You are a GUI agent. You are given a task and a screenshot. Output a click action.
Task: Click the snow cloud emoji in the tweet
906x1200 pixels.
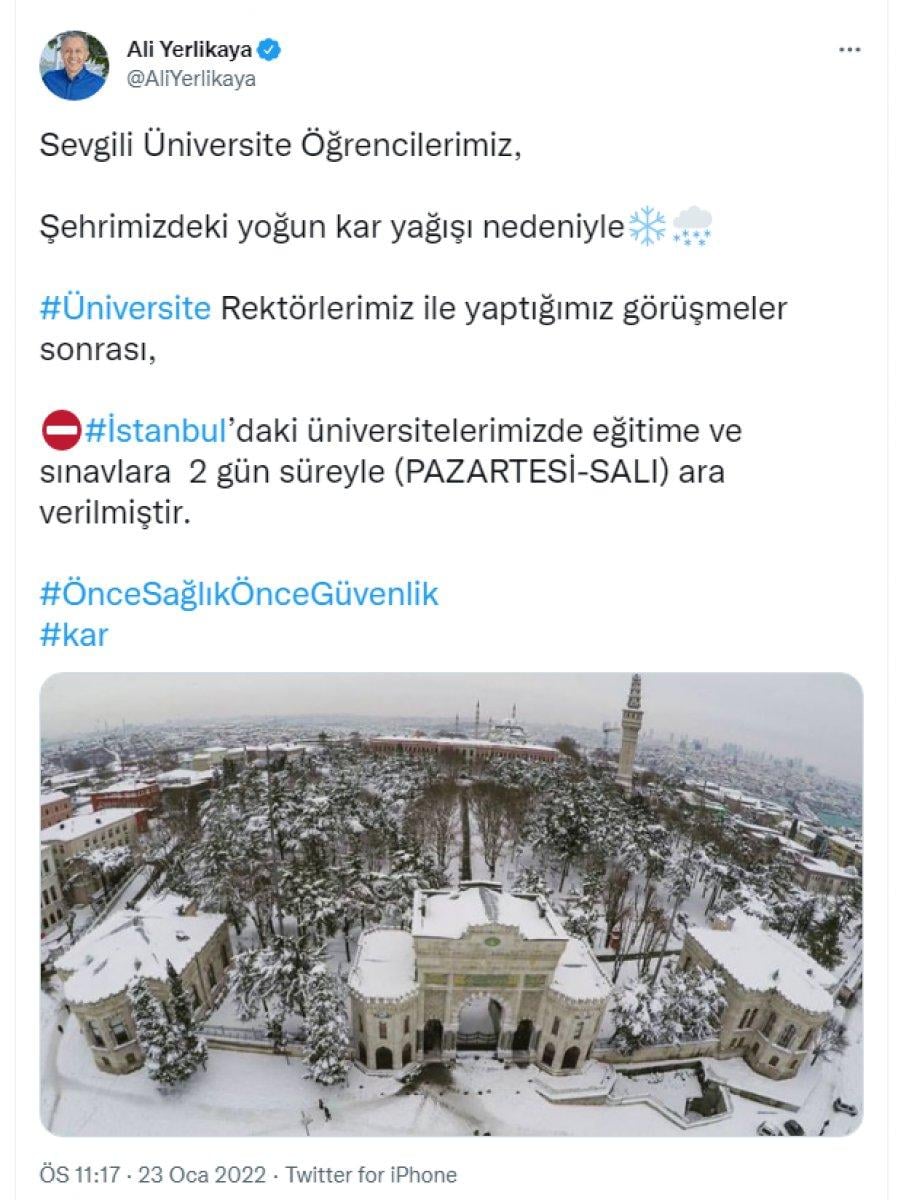(690, 227)
